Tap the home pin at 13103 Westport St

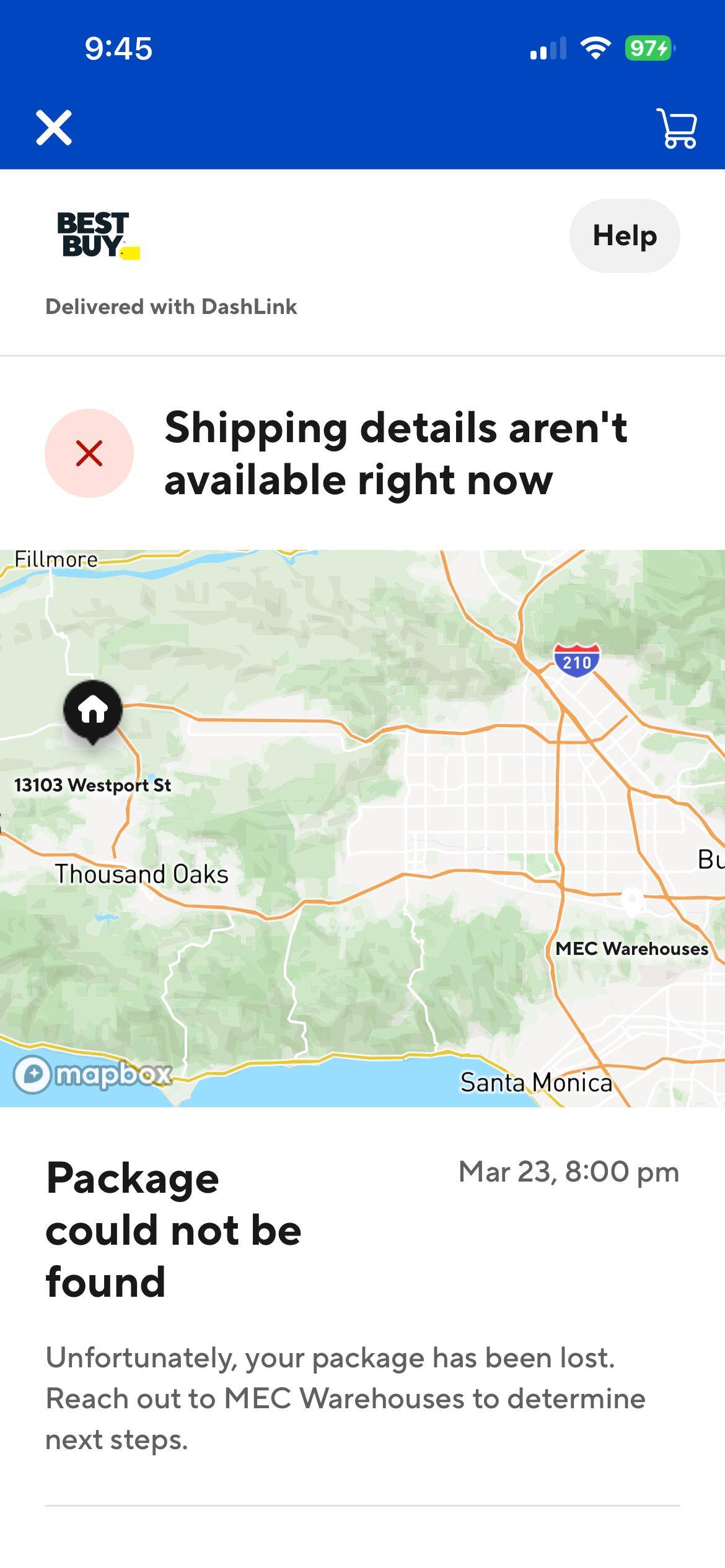click(x=93, y=710)
